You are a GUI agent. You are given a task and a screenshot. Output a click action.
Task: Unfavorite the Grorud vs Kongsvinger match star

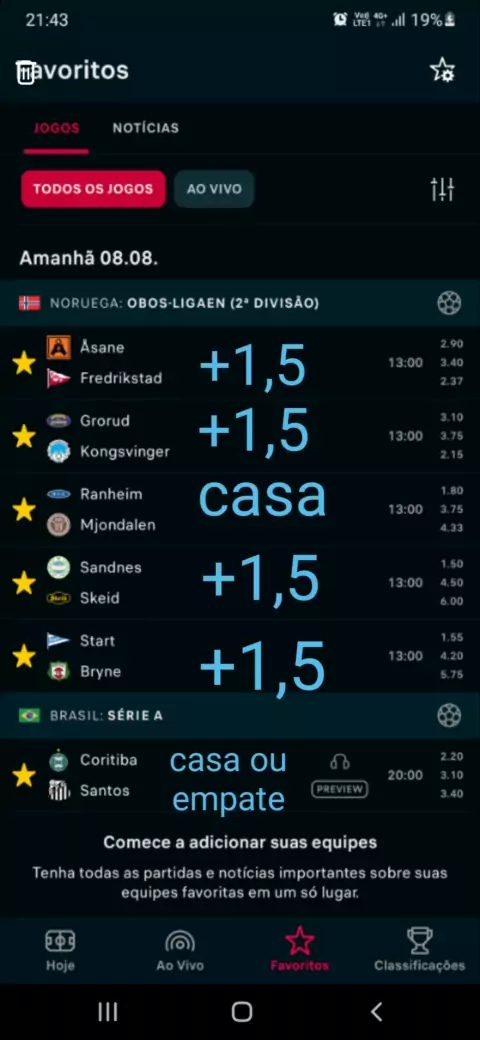tap(25, 436)
